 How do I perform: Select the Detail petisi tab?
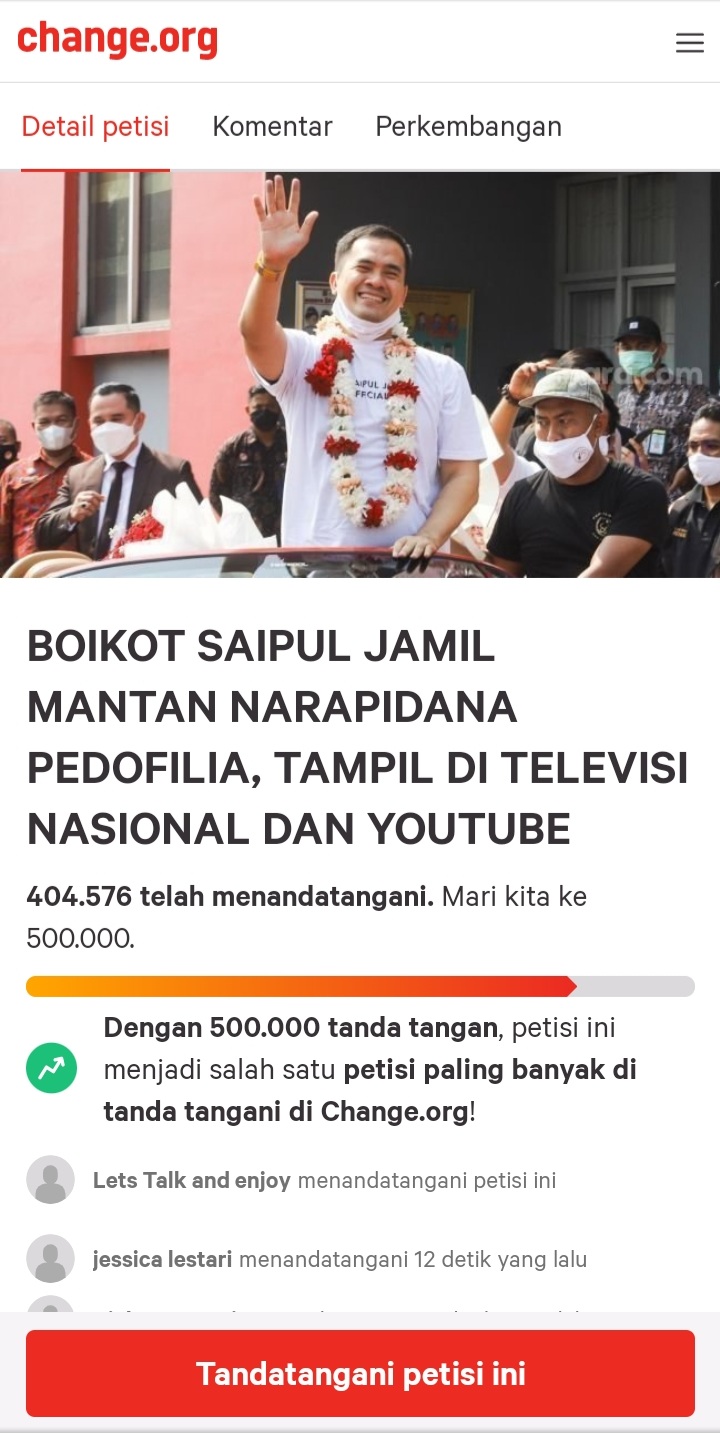point(95,126)
